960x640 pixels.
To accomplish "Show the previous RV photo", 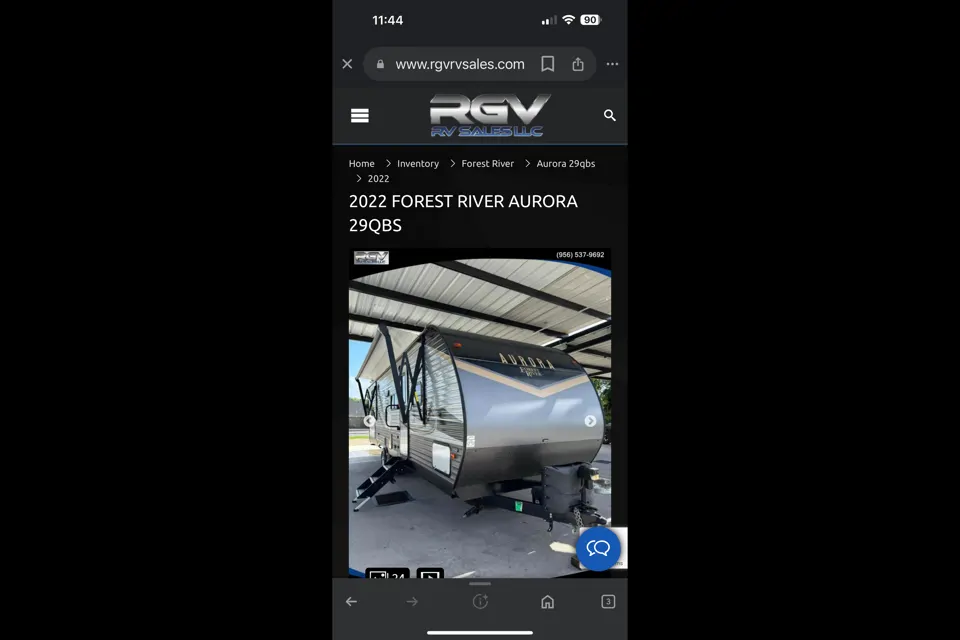I will (x=369, y=421).
